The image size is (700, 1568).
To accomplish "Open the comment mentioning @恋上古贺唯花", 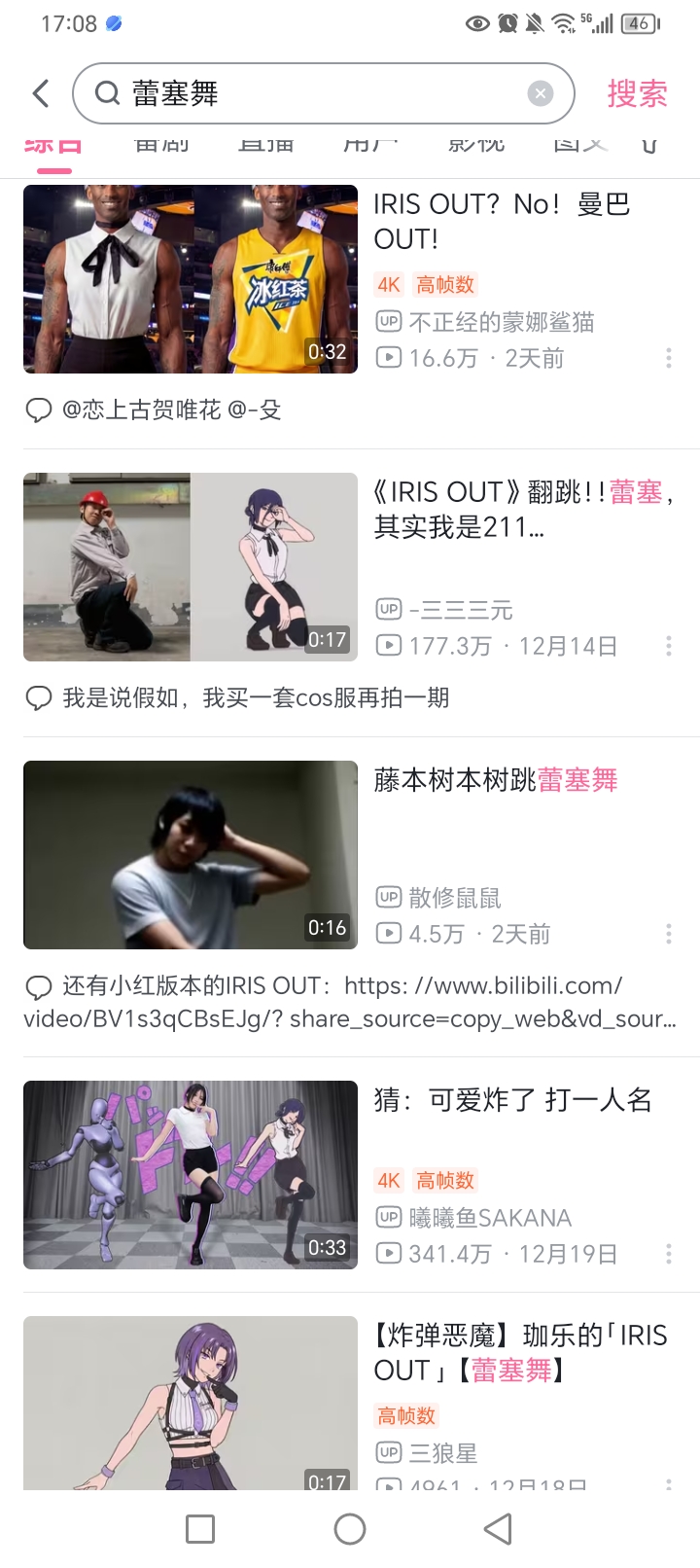I will click(171, 410).
